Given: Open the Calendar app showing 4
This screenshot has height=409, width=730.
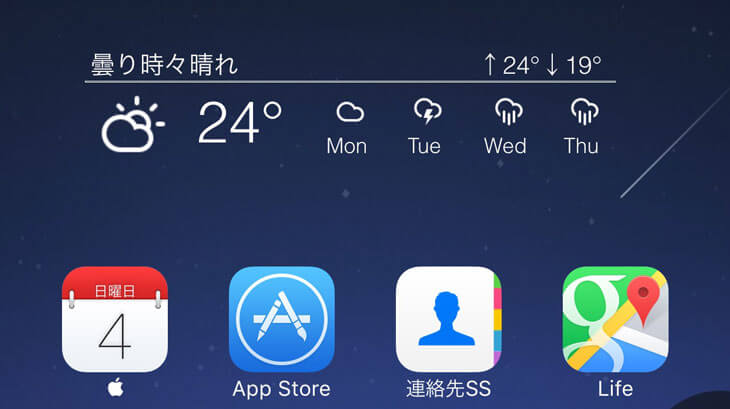Looking at the screenshot, I should click(114, 319).
